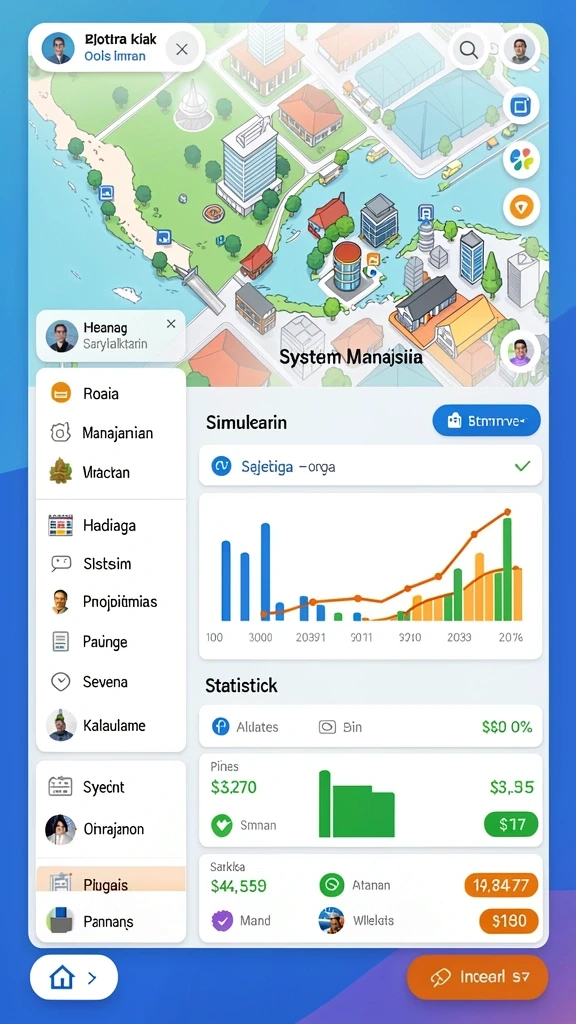The height and width of the screenshot is (1024, 576).
Task: Open Hadiaga from the sidebar
Action: tap(111, 525)
